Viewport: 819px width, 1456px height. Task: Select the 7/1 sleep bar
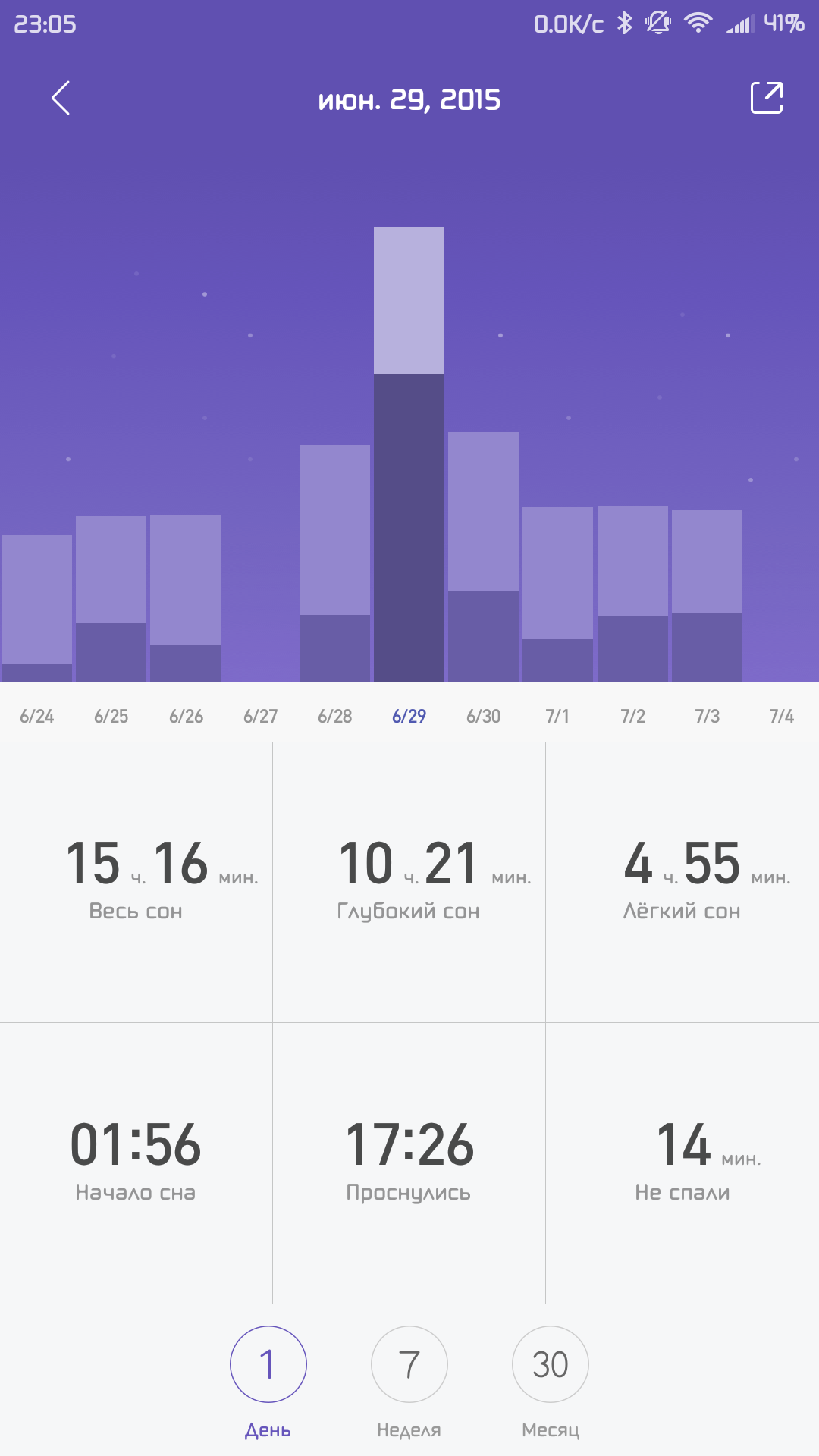pyautogui.click(x=557, y=594)
